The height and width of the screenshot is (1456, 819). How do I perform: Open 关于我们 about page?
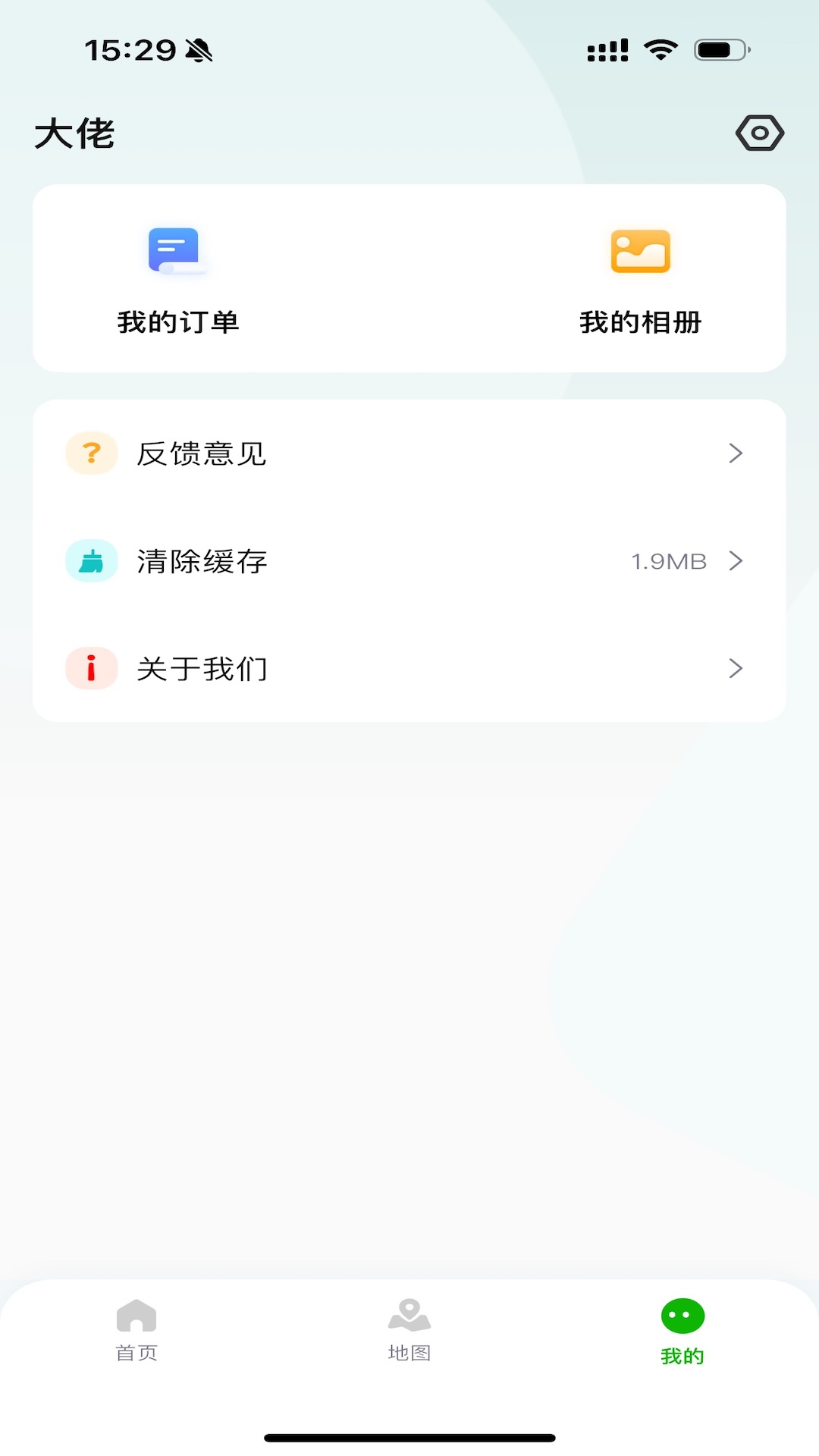tap(200, 668)
